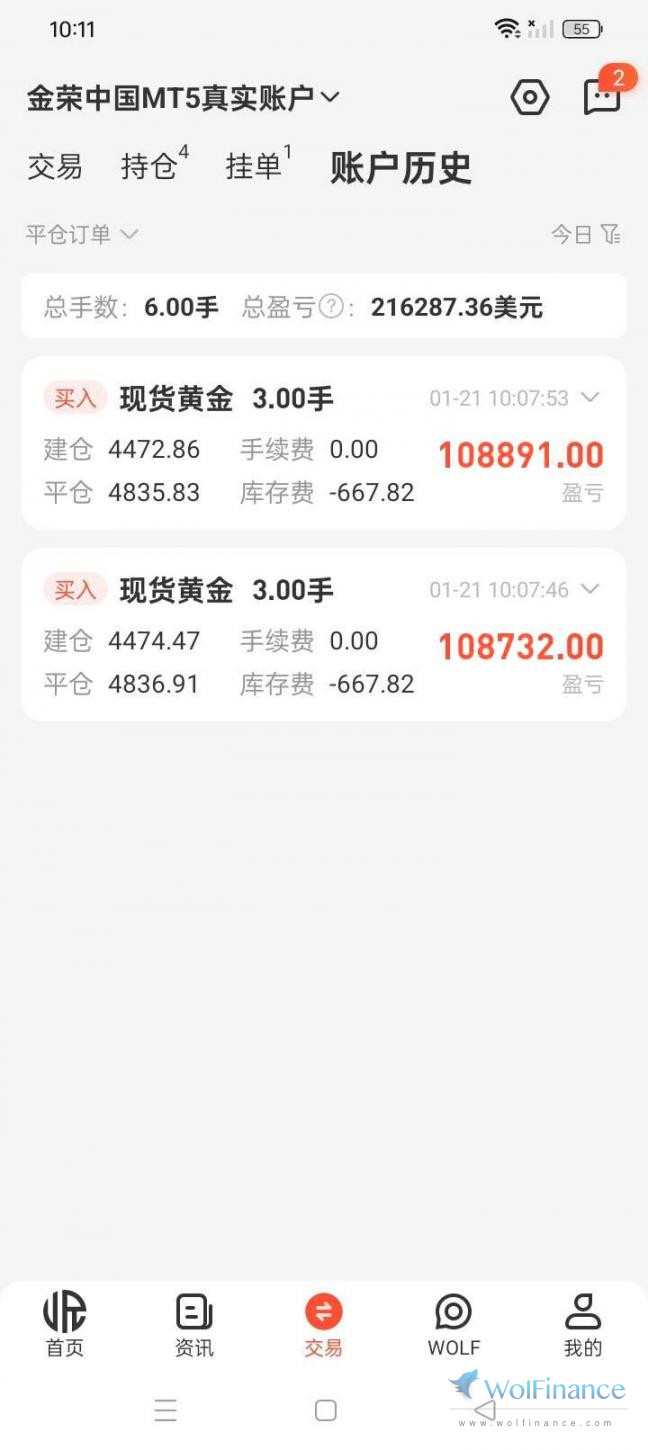Open the WOLF tab
Image resolution: width=648 pixels, height=1450 pixels.
(x=453, y=1323)
